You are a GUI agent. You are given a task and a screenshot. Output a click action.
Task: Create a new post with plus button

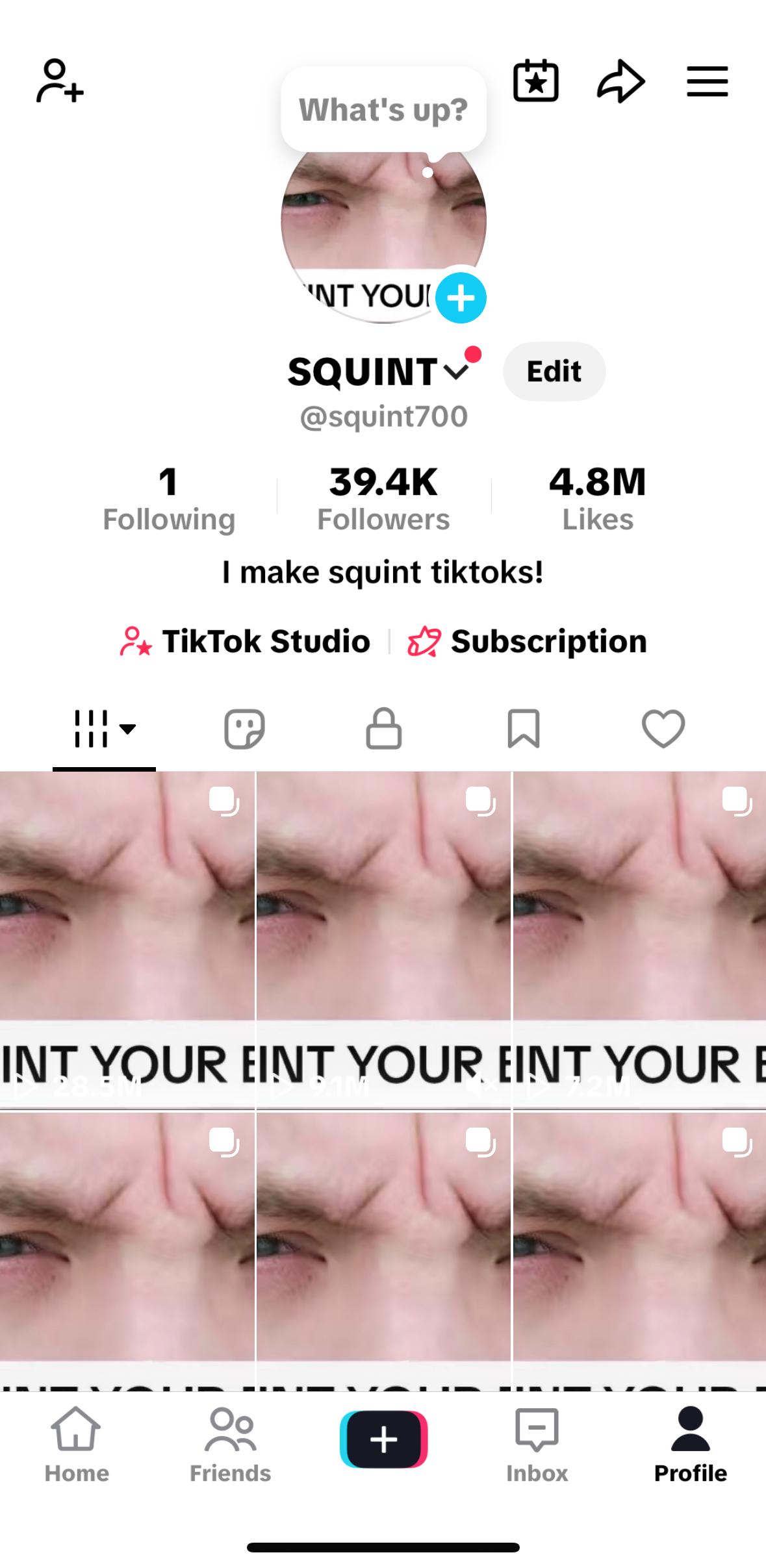383,1439
